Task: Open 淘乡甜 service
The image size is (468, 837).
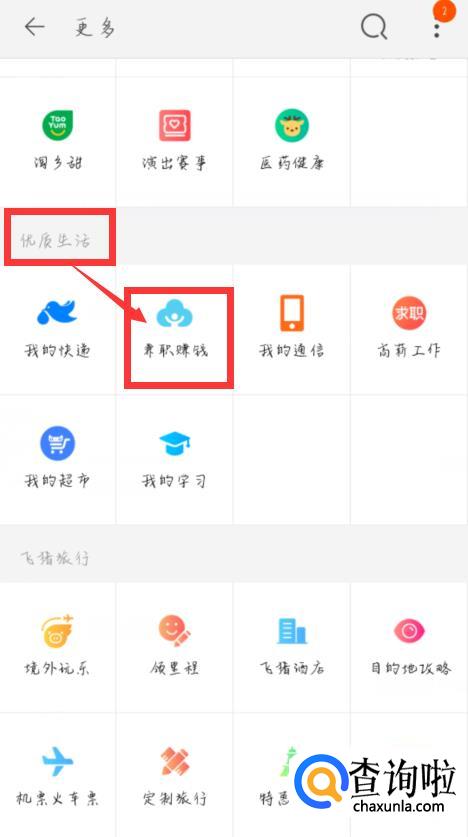Action: point(58,139)
